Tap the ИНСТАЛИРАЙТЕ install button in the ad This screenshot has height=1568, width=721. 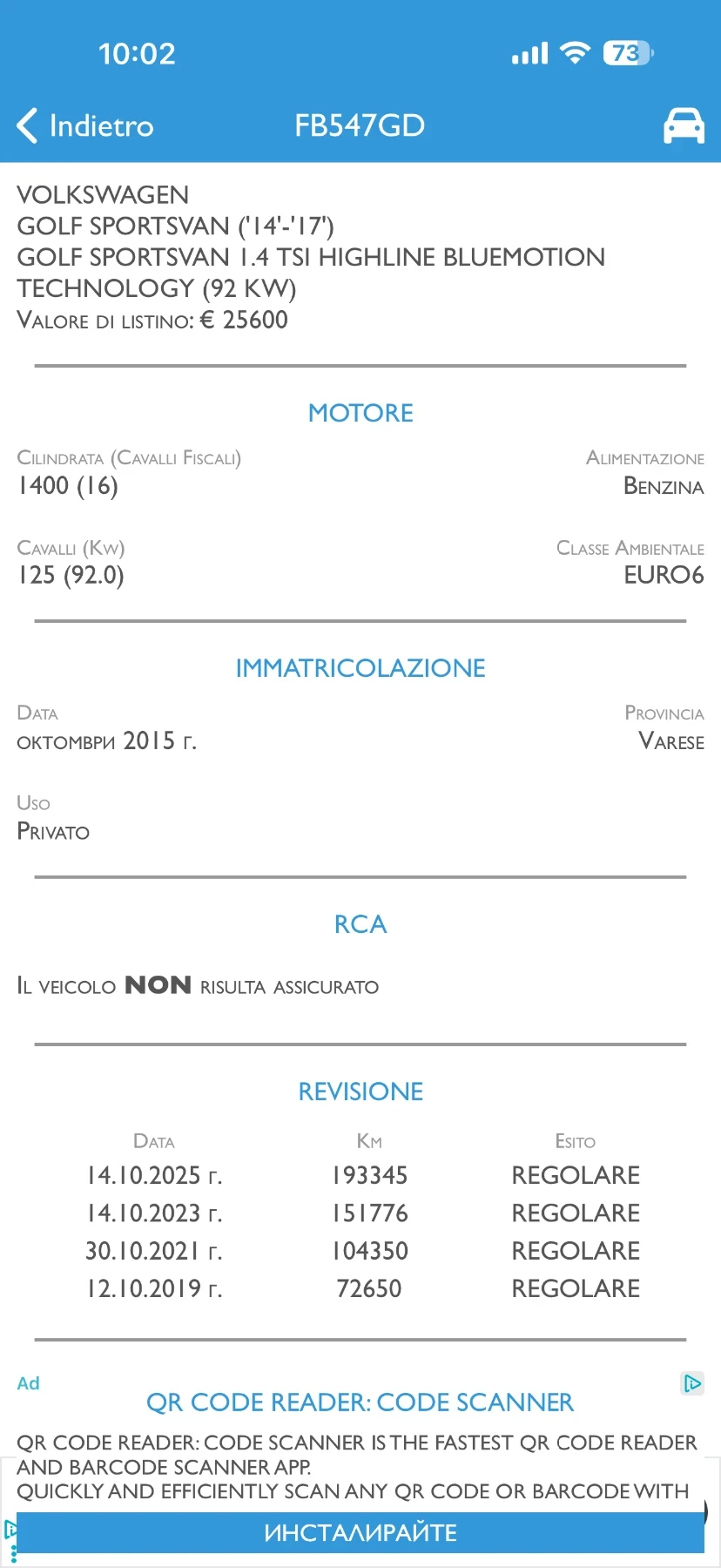tap(360, 1532)
